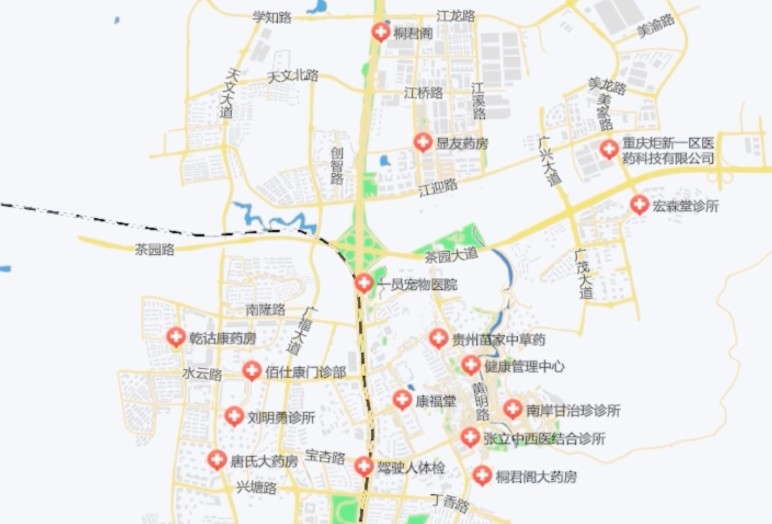Tap the 张立中西医结合诊所 marker
Image resolution: width=772 pixels, height=524 pixels.
click(x=470, y=437)
